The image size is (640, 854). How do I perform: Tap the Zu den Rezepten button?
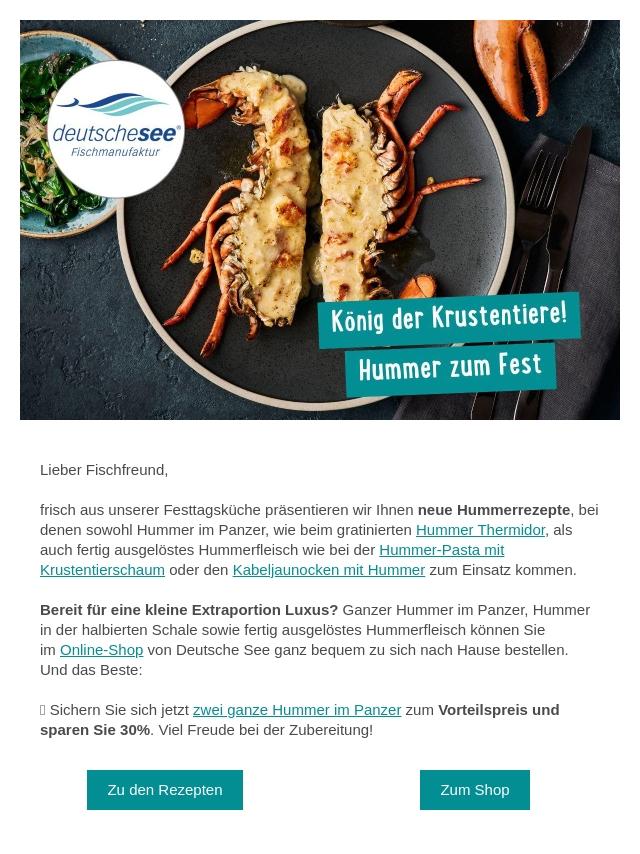(165, 790)
